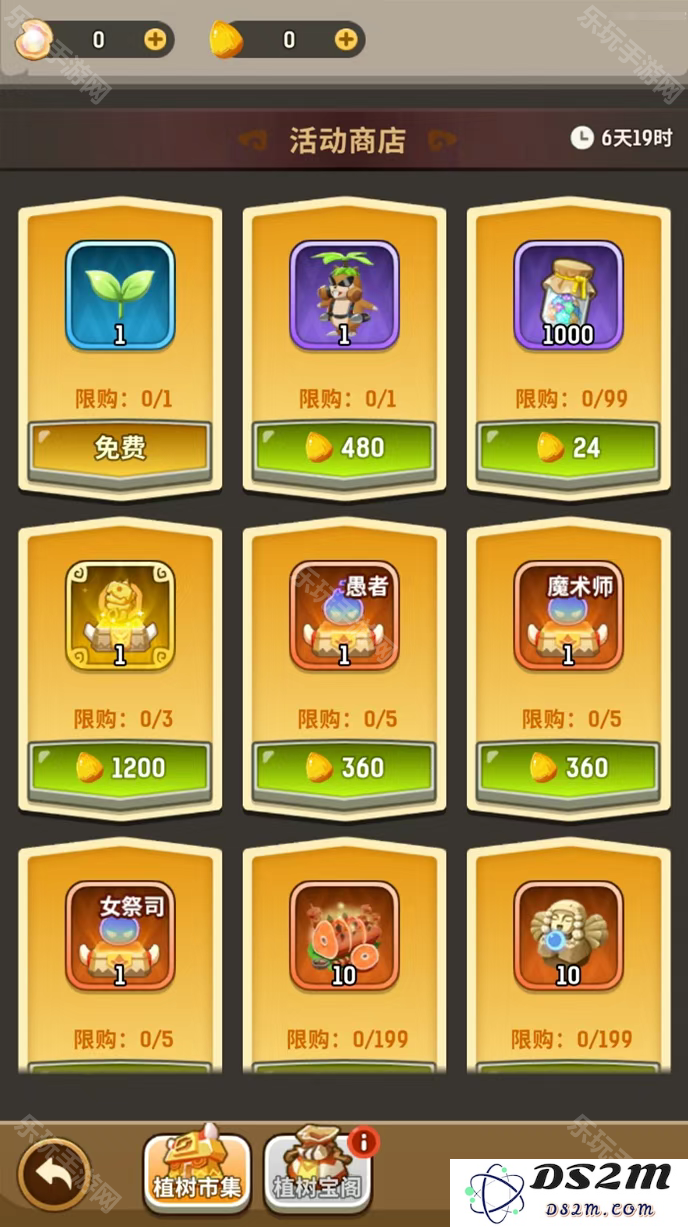Add more pearl currency with the plus

(155, 40)
